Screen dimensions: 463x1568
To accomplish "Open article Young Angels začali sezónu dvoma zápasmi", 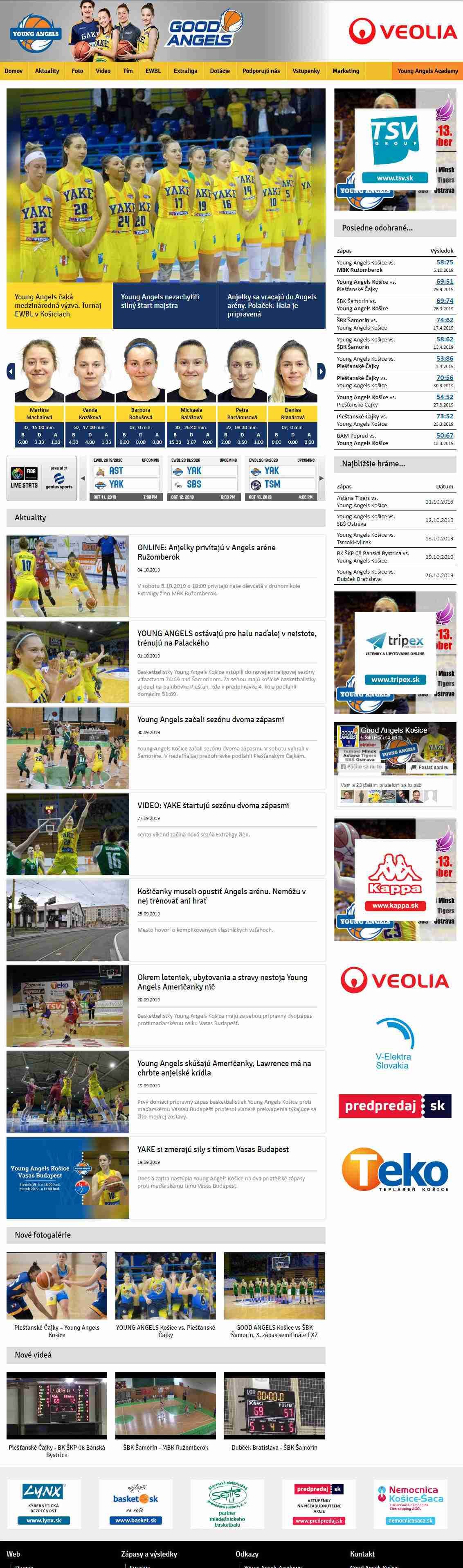I will tap(210, 719).
